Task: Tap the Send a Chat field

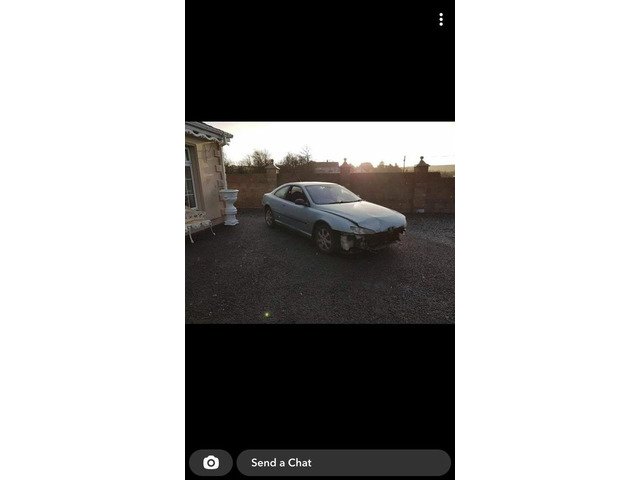Action: (x=343, y=463)
